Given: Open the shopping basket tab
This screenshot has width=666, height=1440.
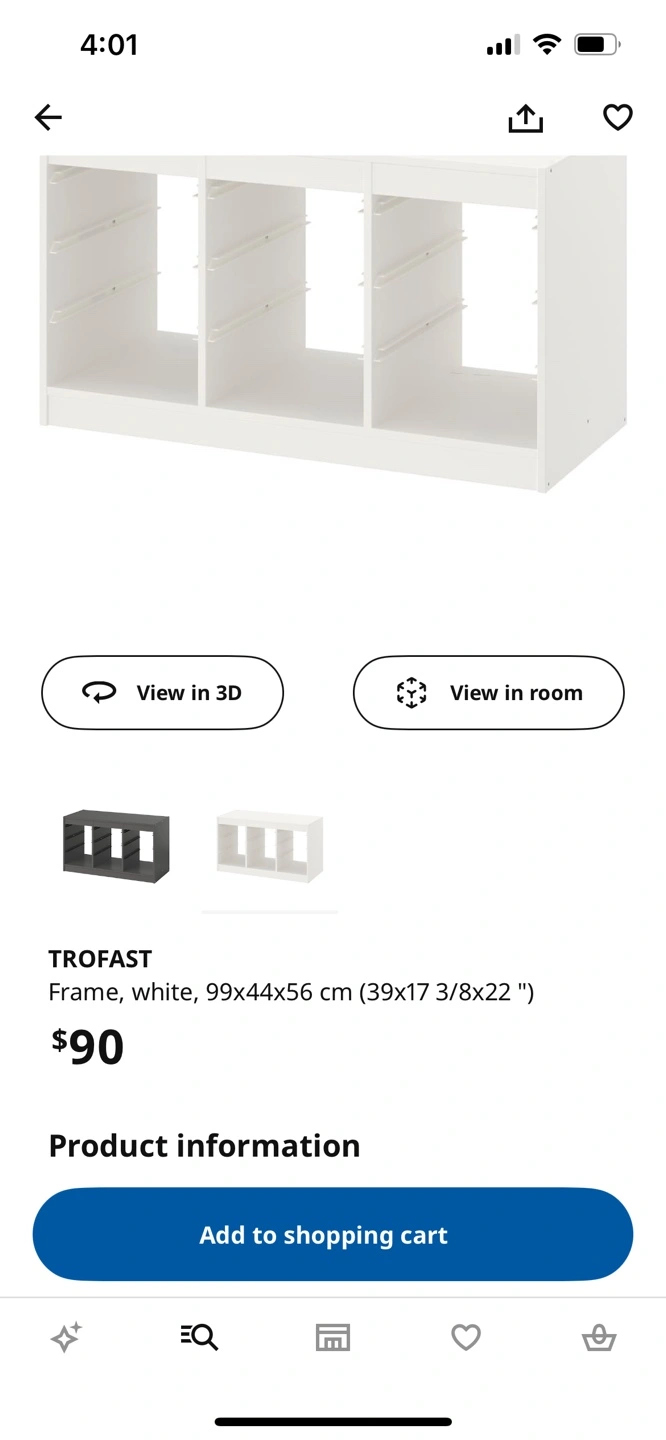Looking at the screenshot, I should click(x=599, y=1337).
